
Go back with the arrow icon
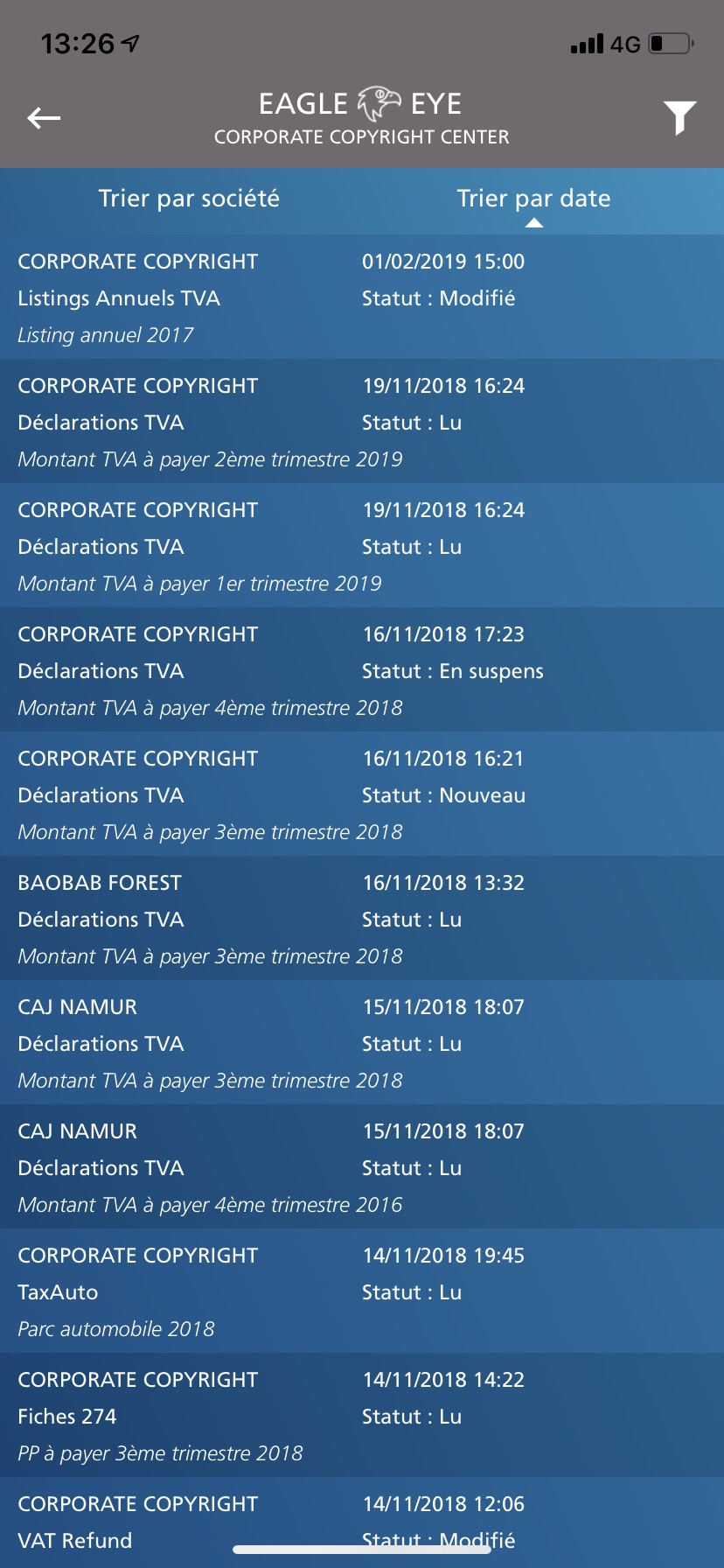coord(44,117)
